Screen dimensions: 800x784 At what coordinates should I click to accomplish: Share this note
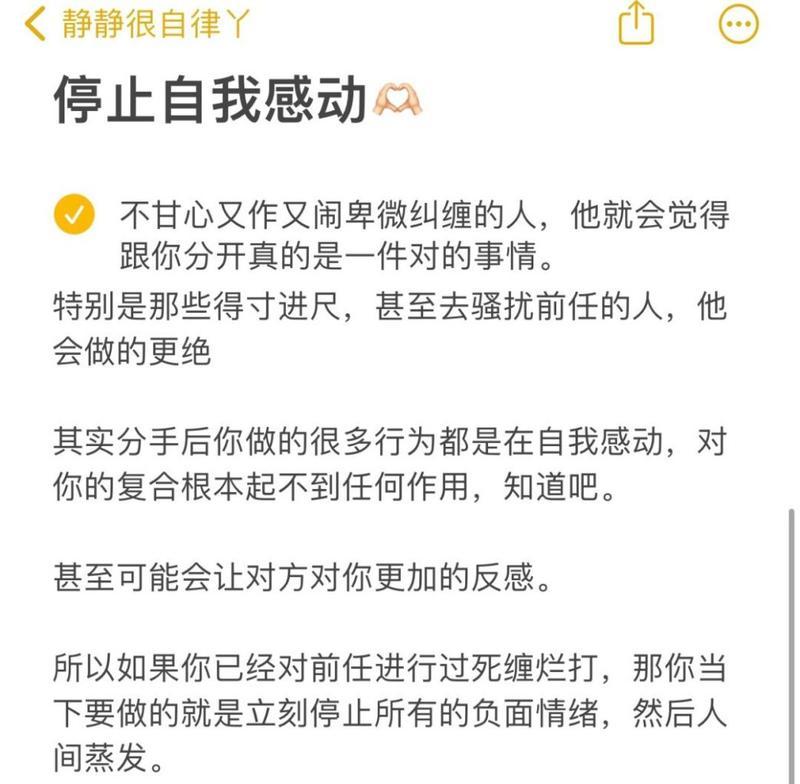[636, 24]
